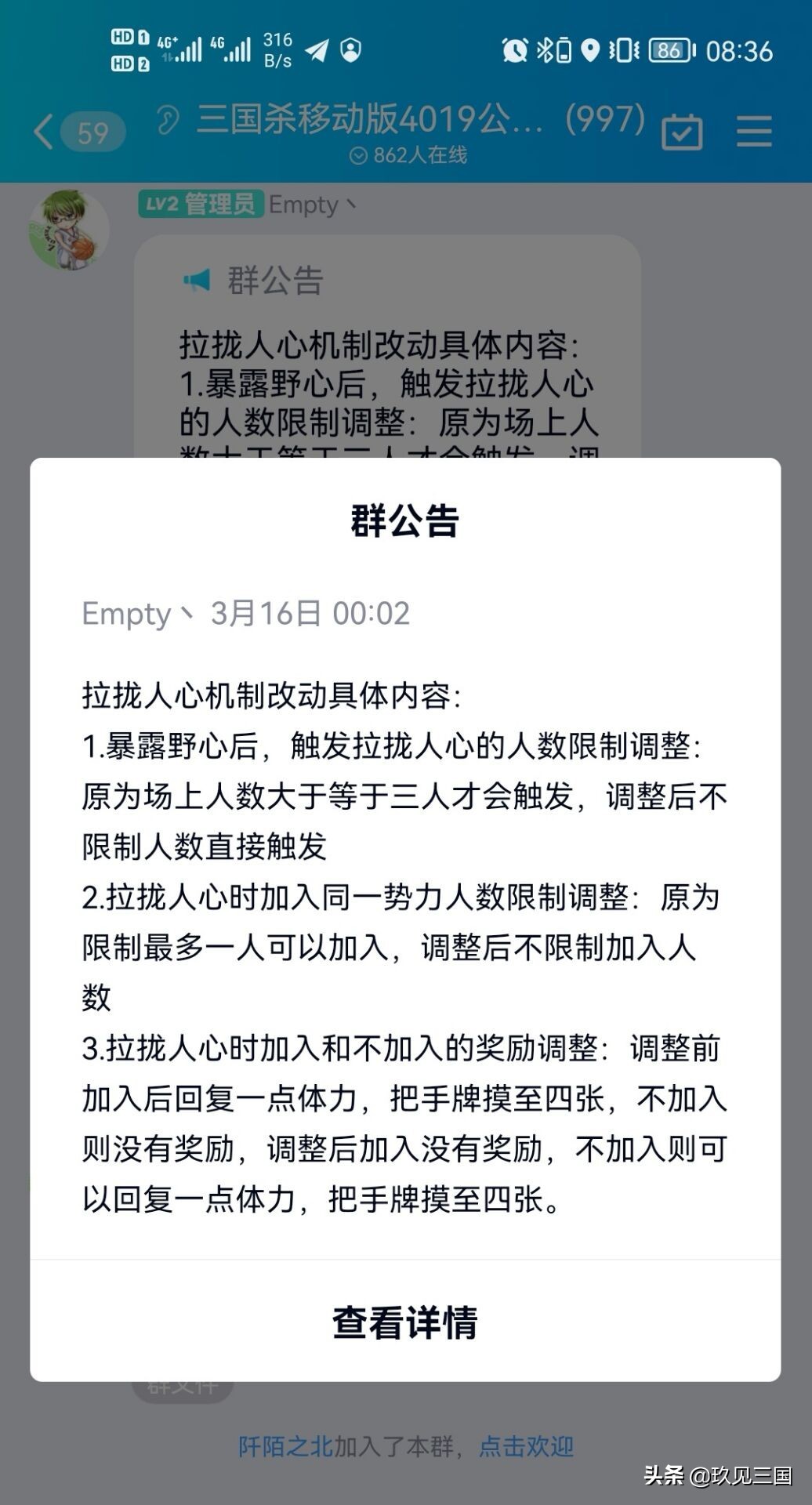812x1505 pixels.
Task: Tap the battery level 86 indicator
Action: [666, 49]
